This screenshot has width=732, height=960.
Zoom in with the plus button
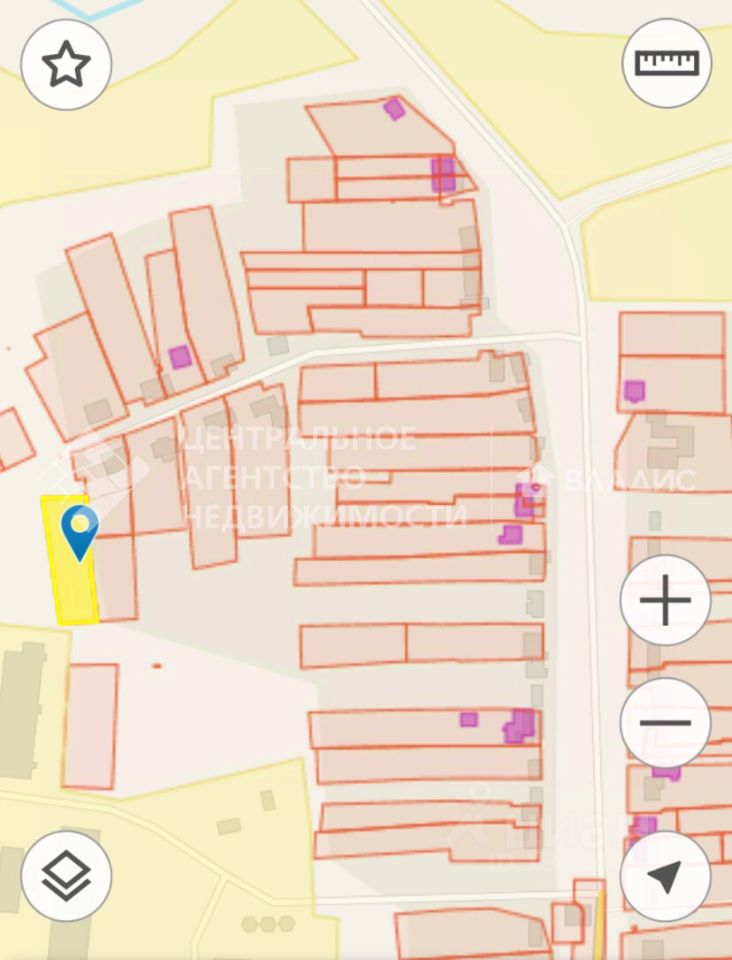click(x=665, y=602)
